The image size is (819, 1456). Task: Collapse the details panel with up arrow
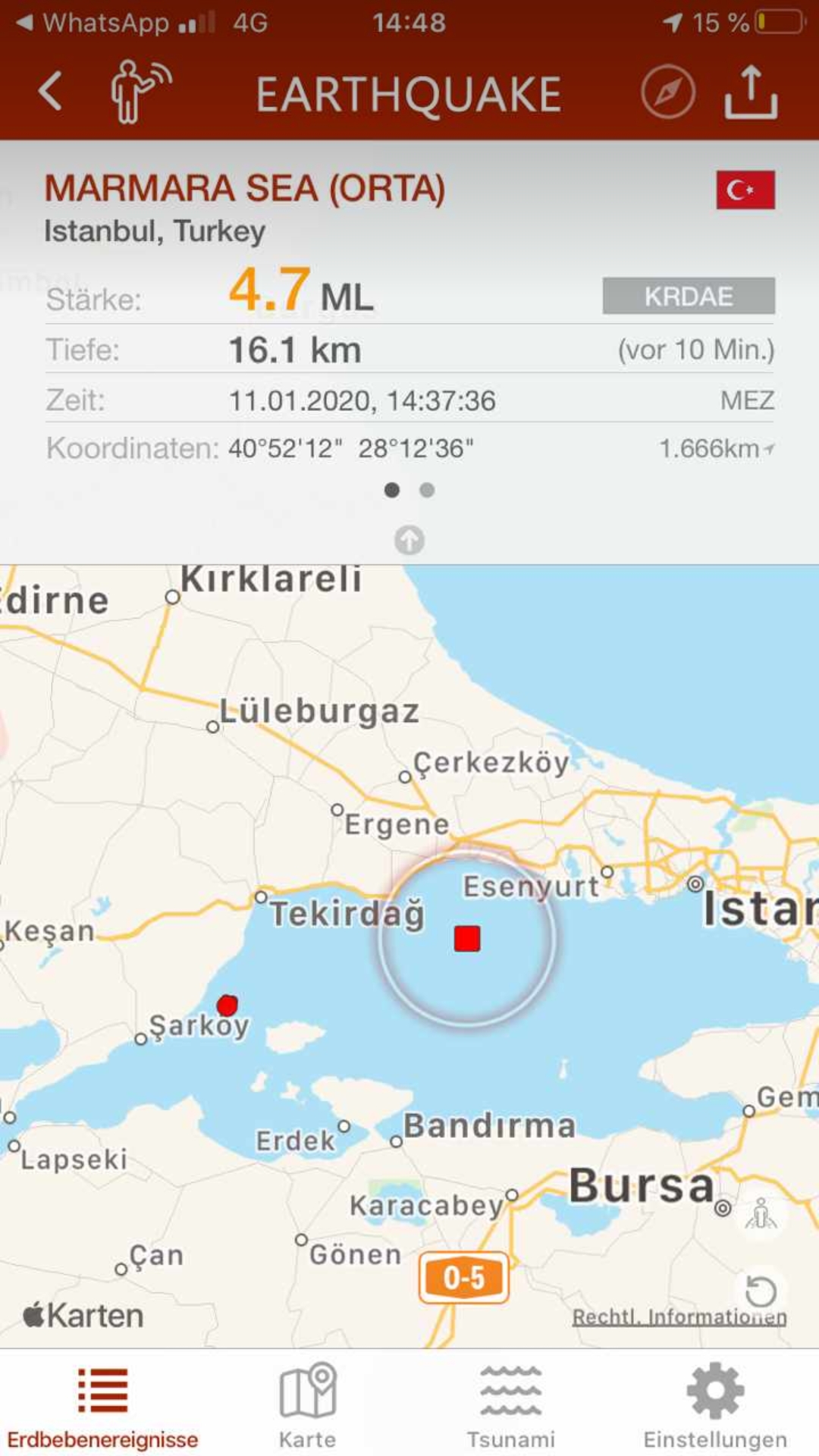coord(409,540)
